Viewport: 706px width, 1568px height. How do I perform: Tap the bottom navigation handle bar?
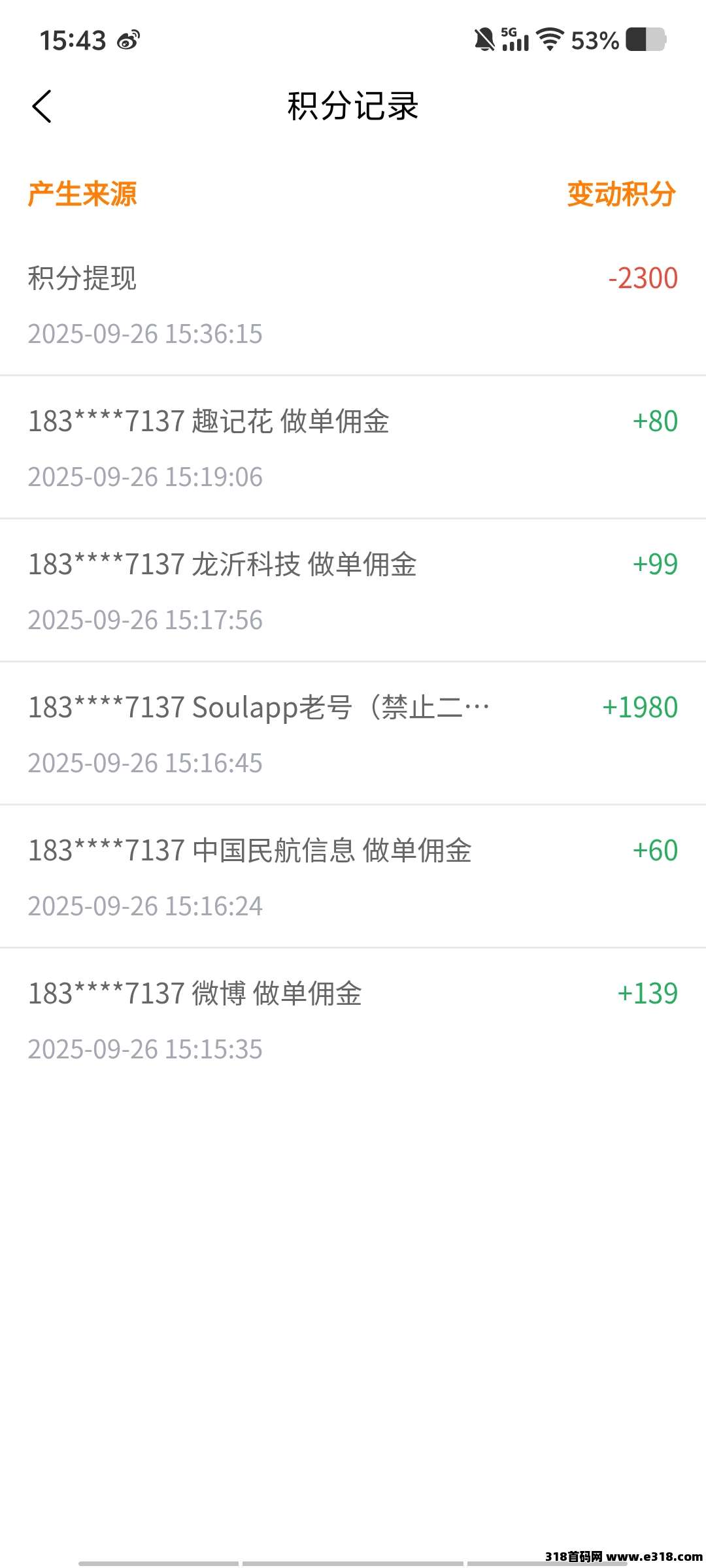click(x=353, y=1560)
